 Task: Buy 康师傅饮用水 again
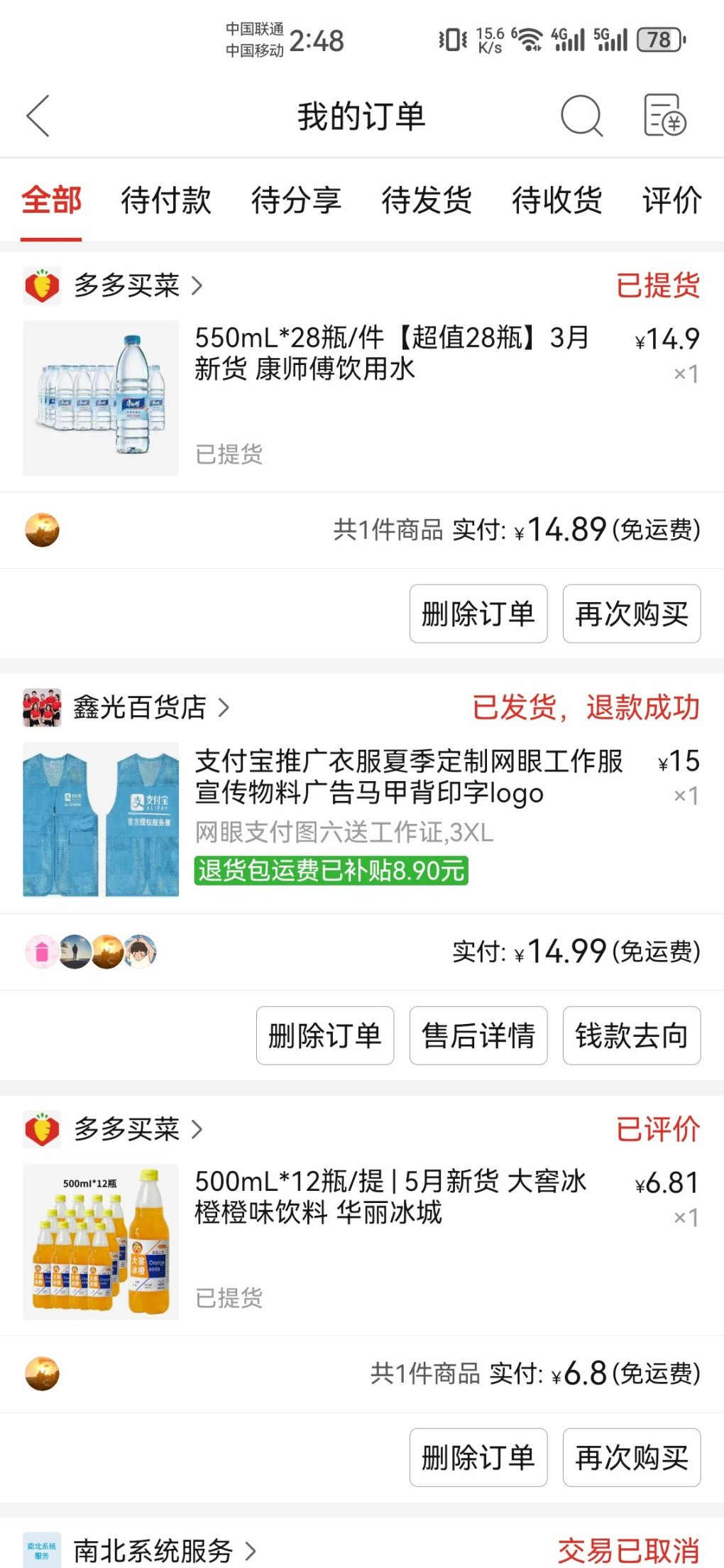point(631,614)
